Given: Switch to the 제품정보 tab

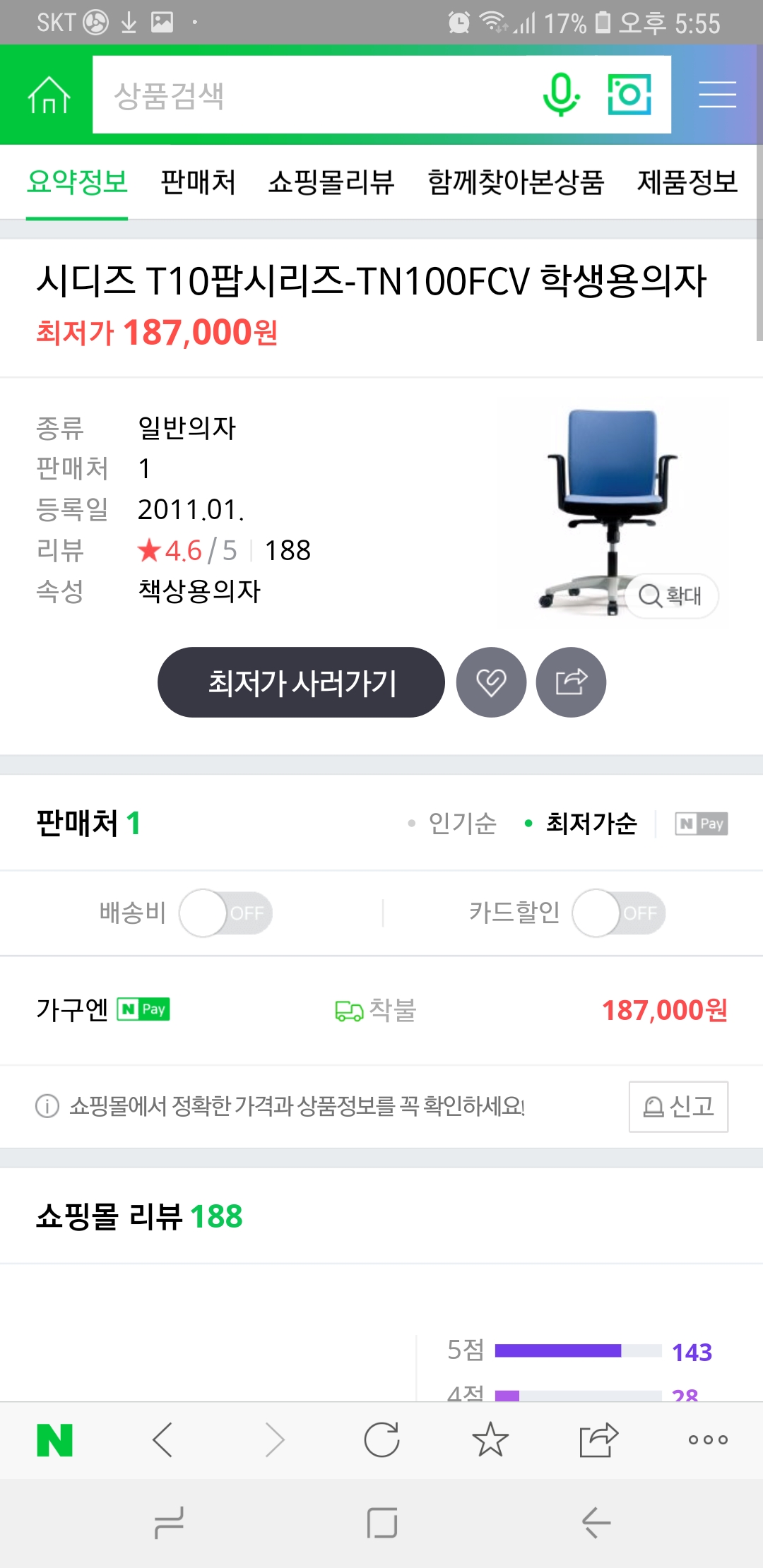Looking at the screenshot, I should pos(687,182).
